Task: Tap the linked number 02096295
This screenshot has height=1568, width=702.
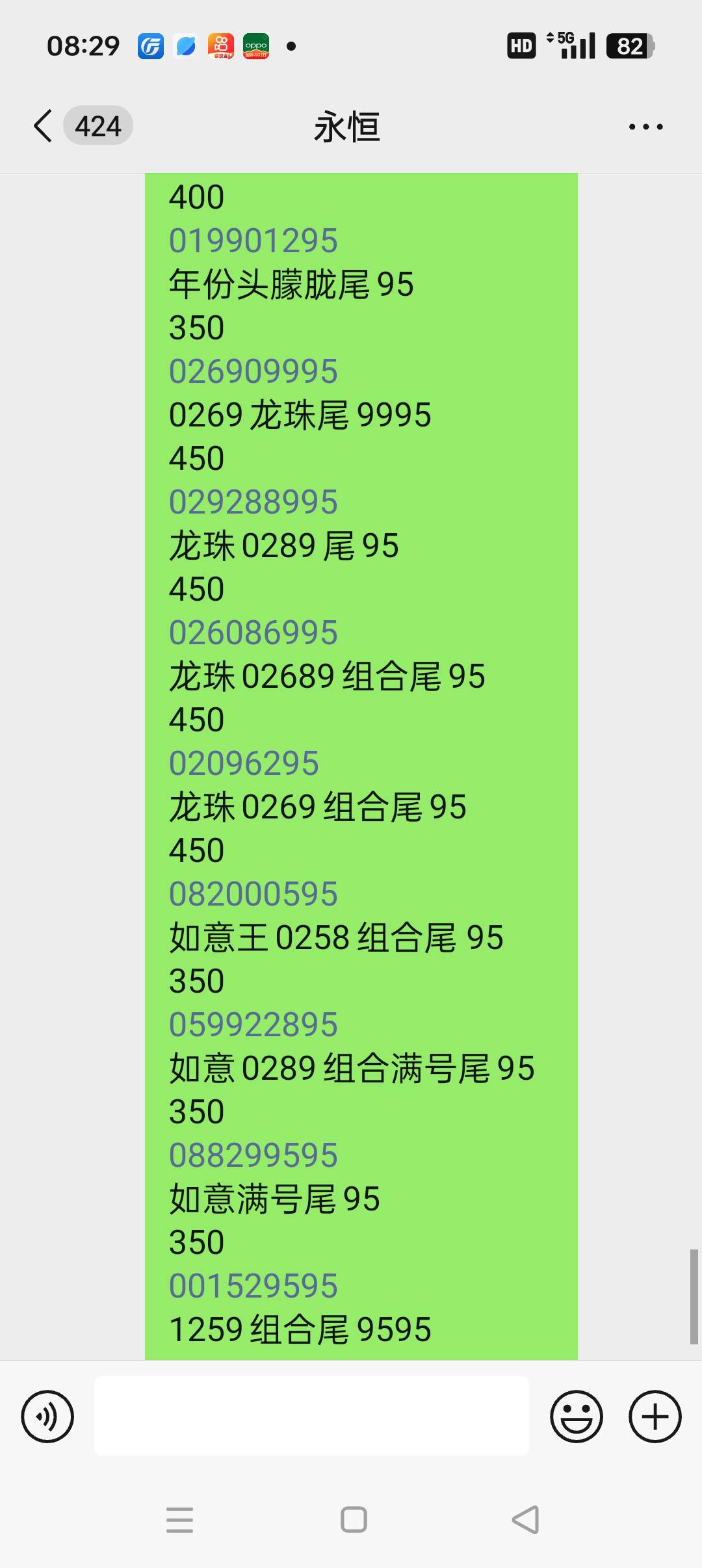Action: click(x=244, y=763)
